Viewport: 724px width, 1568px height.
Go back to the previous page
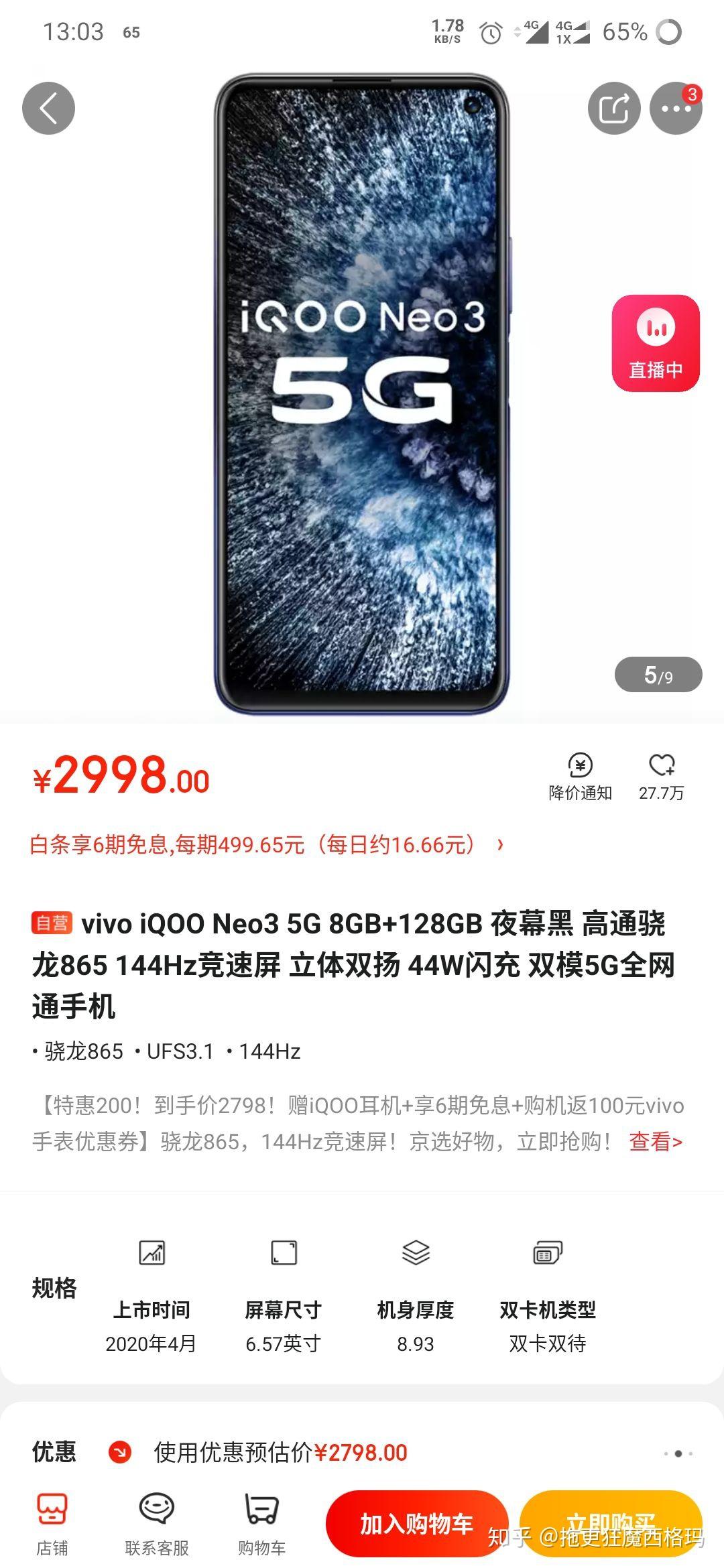click(48, 109)
